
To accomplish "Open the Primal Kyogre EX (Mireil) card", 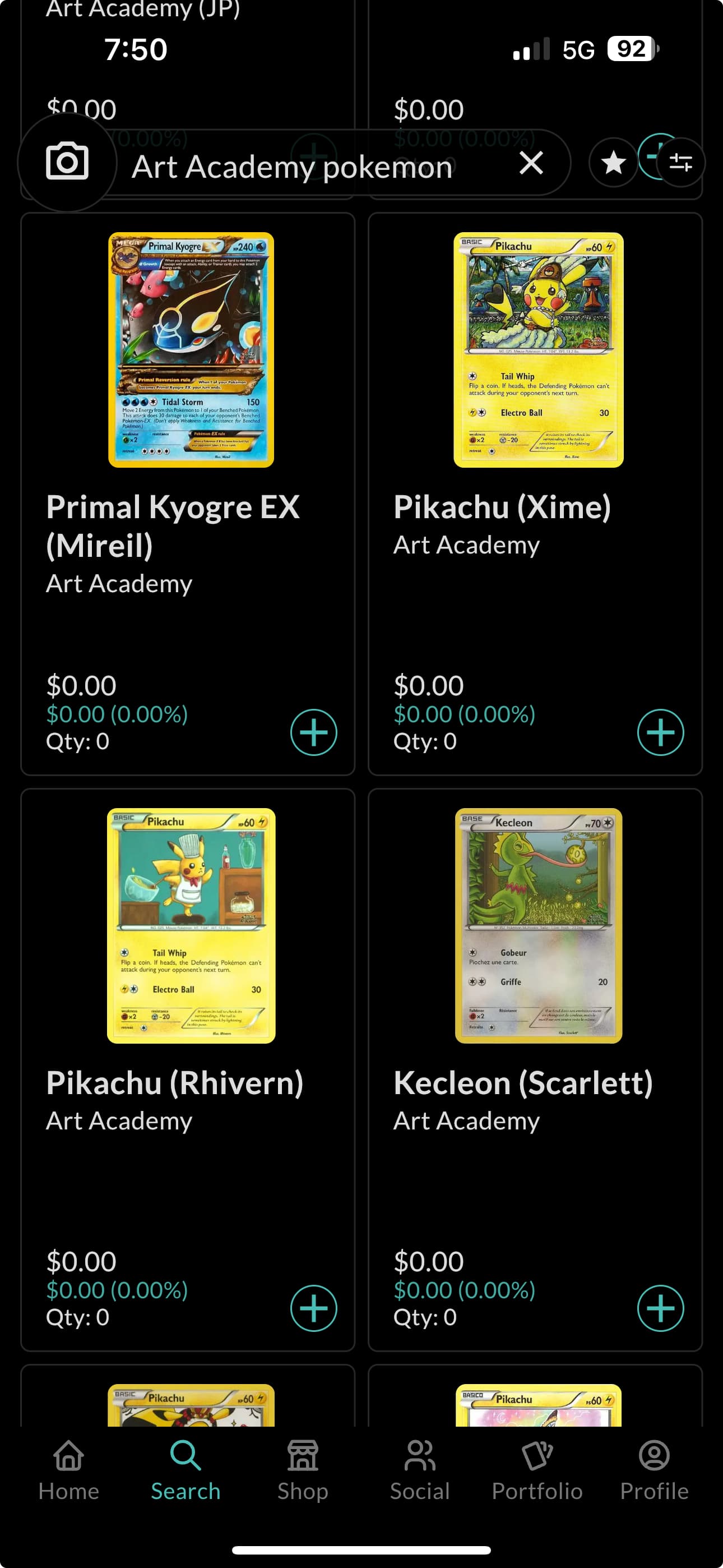I will pyautogui.click(x=191, y=350).
